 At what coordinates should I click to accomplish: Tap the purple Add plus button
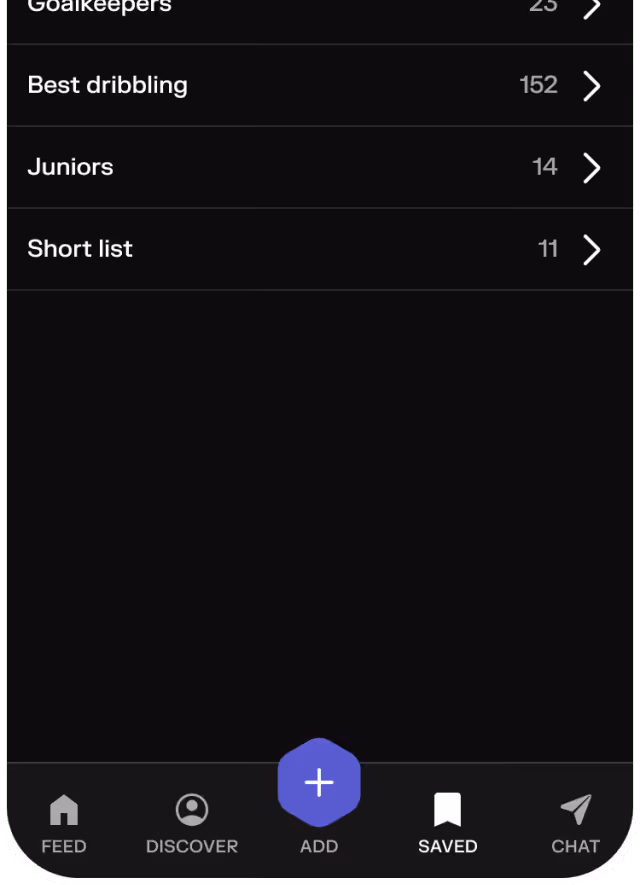click(x=319, y=783)
